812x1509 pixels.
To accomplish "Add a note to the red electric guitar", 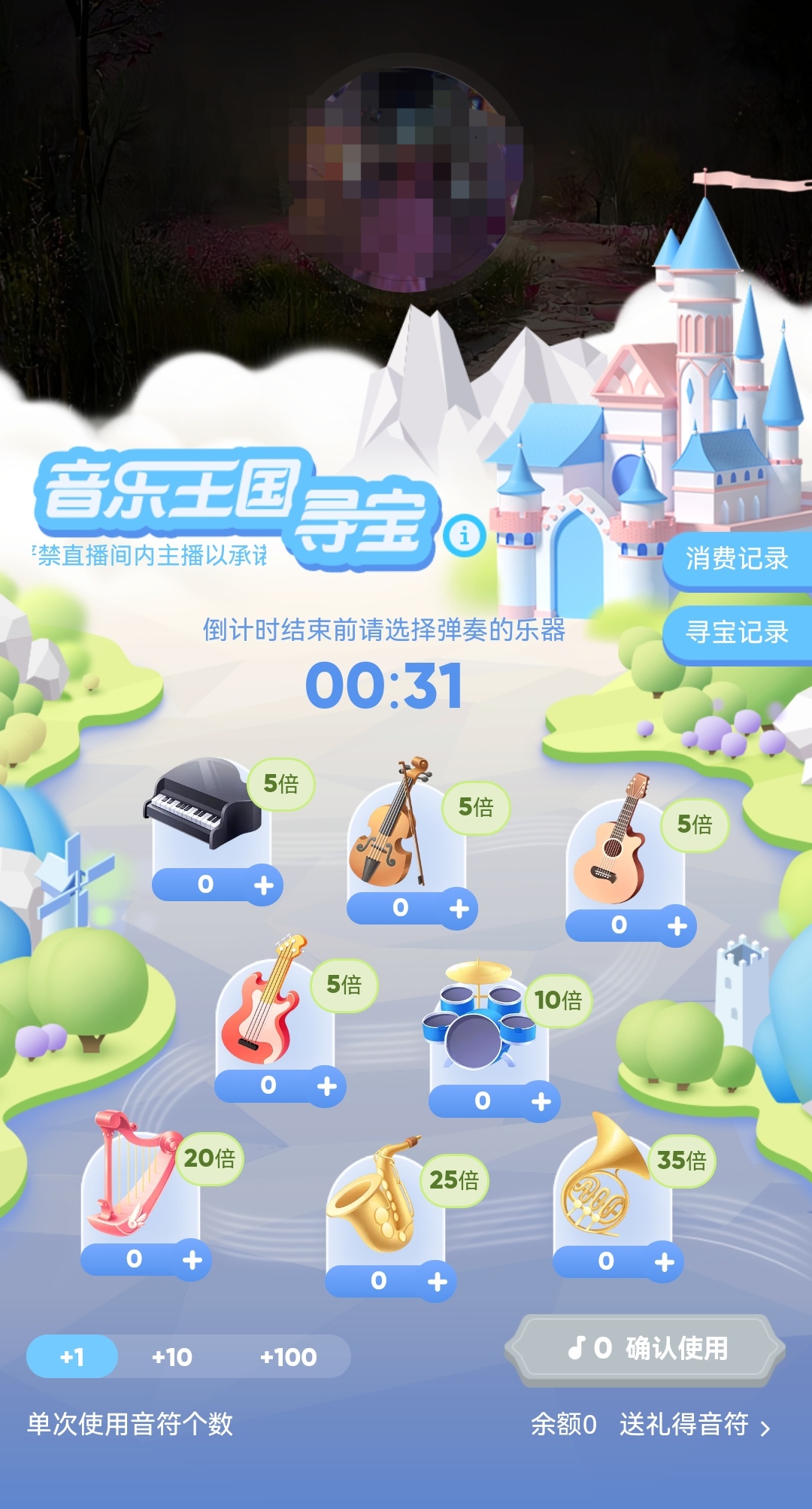I will coord(326,1086).
